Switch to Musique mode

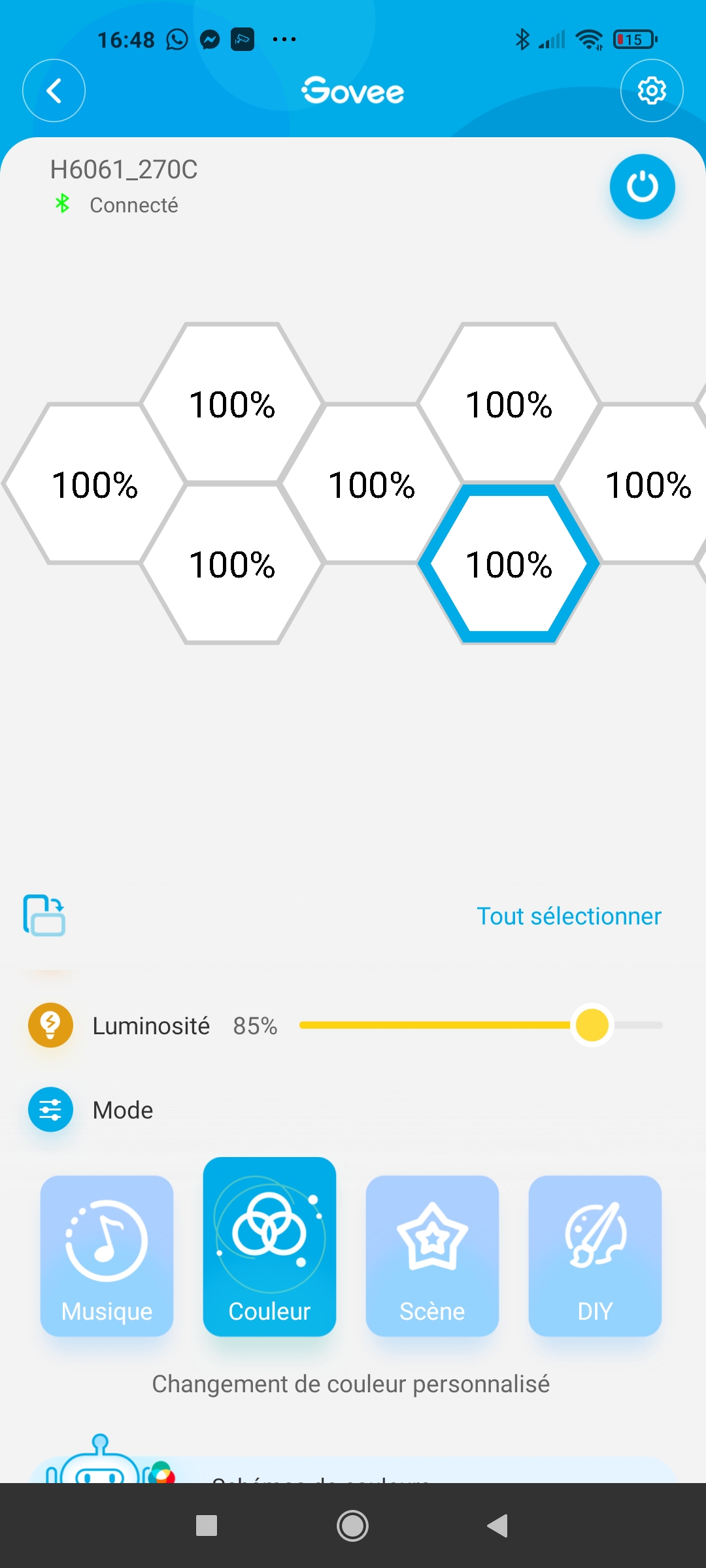click(x=107, y=1256)
